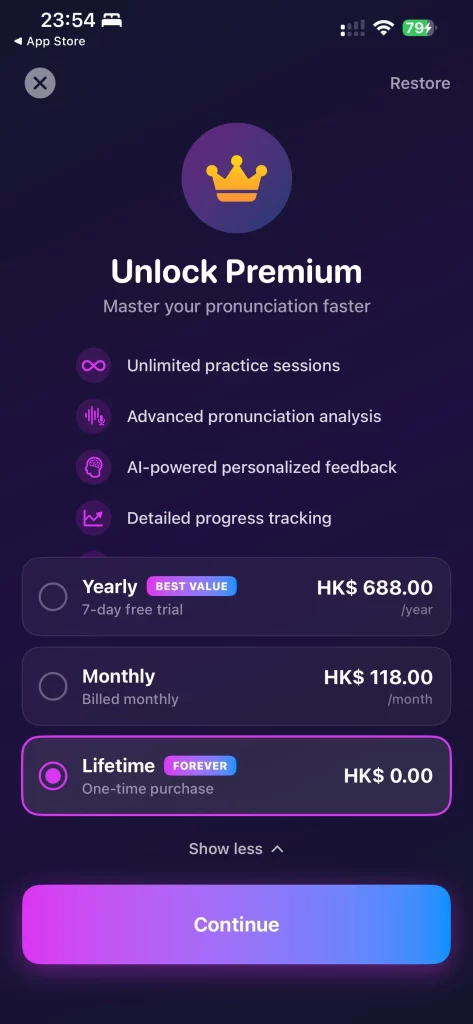This screenshot has width=473, height=1024.
Task: Collapse plans with Show less
Action: 236,849
